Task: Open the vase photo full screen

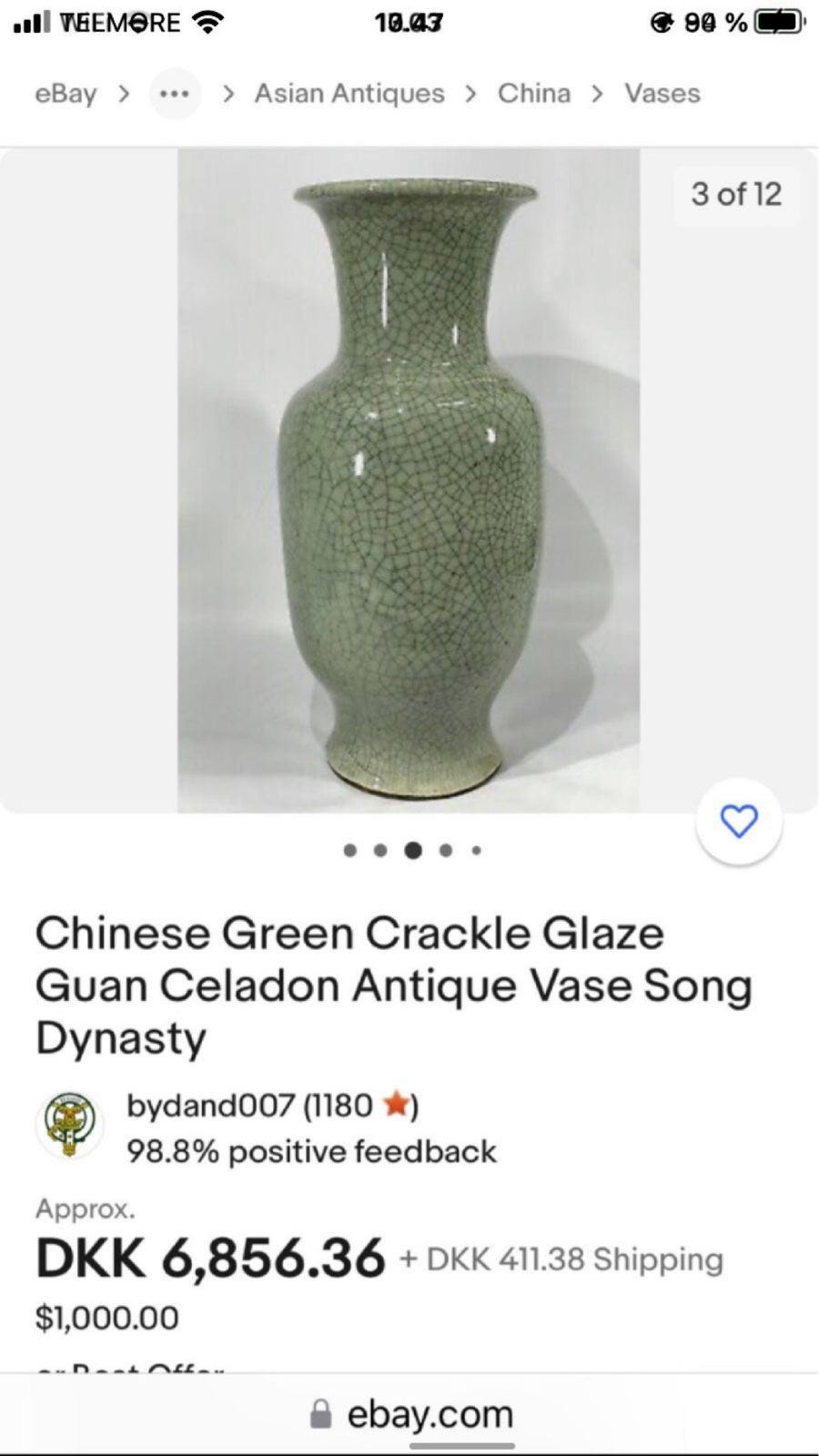Action: tap(409, 480)
